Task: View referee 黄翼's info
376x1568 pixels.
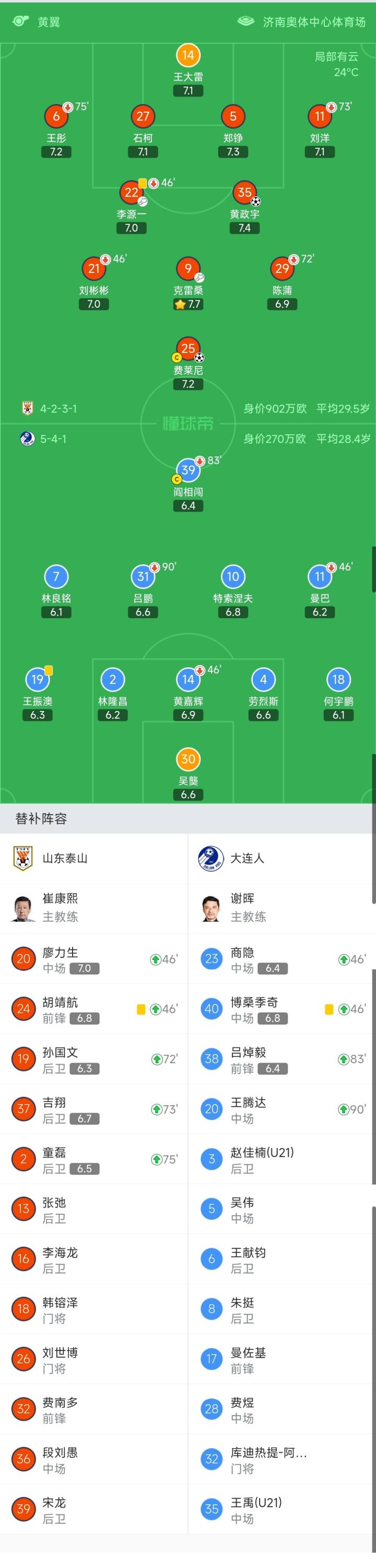Action: click(x=48, y=22)
